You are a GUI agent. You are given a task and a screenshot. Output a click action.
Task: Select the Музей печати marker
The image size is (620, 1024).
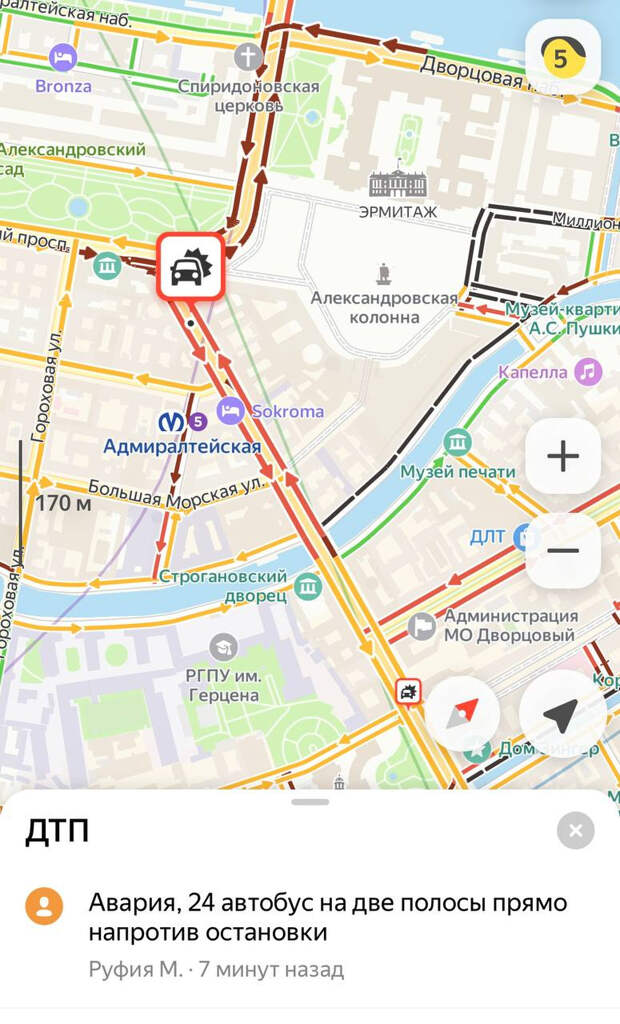coord(458,441)
